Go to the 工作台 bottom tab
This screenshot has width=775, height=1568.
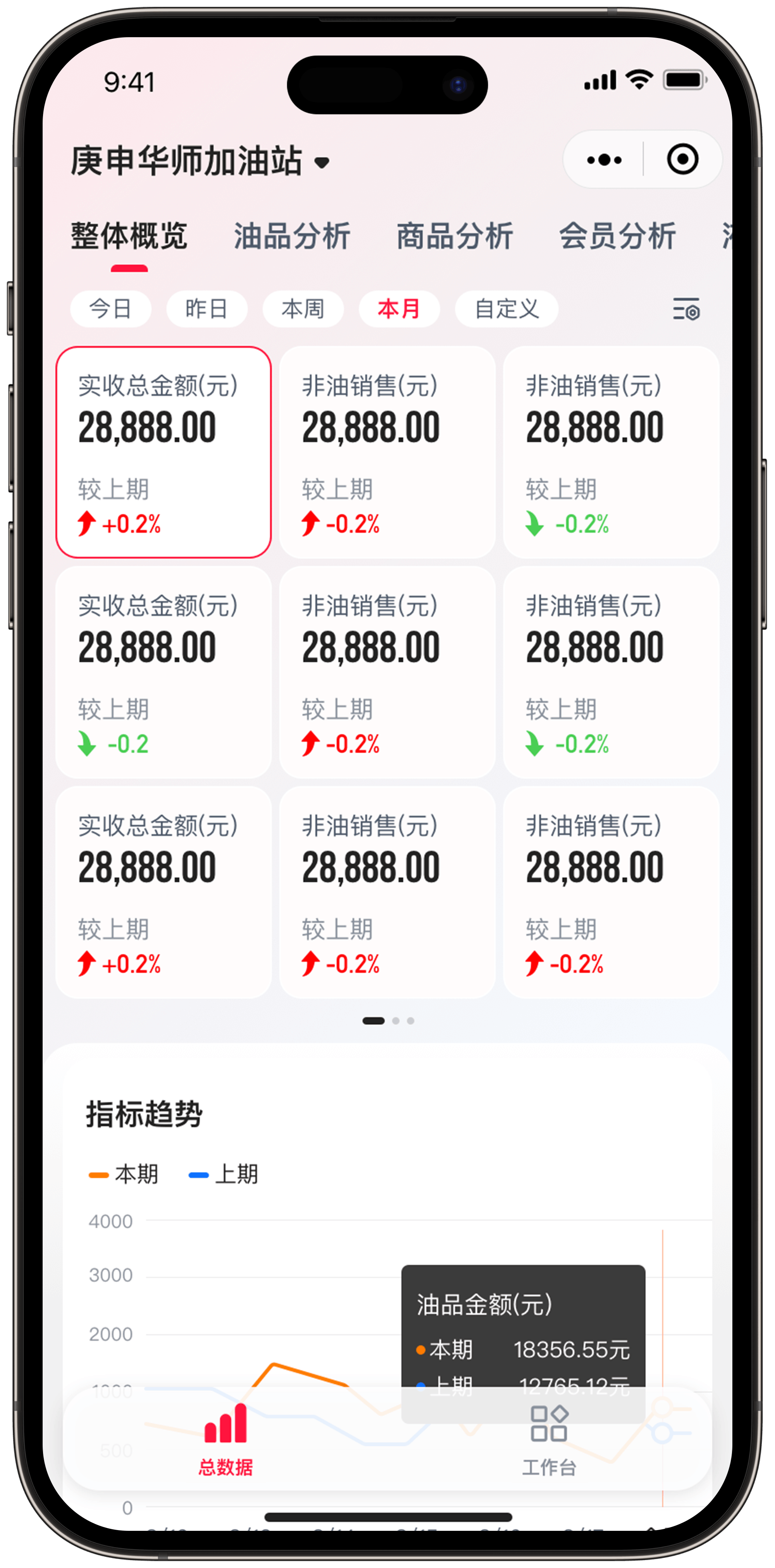click(549, 1439)
